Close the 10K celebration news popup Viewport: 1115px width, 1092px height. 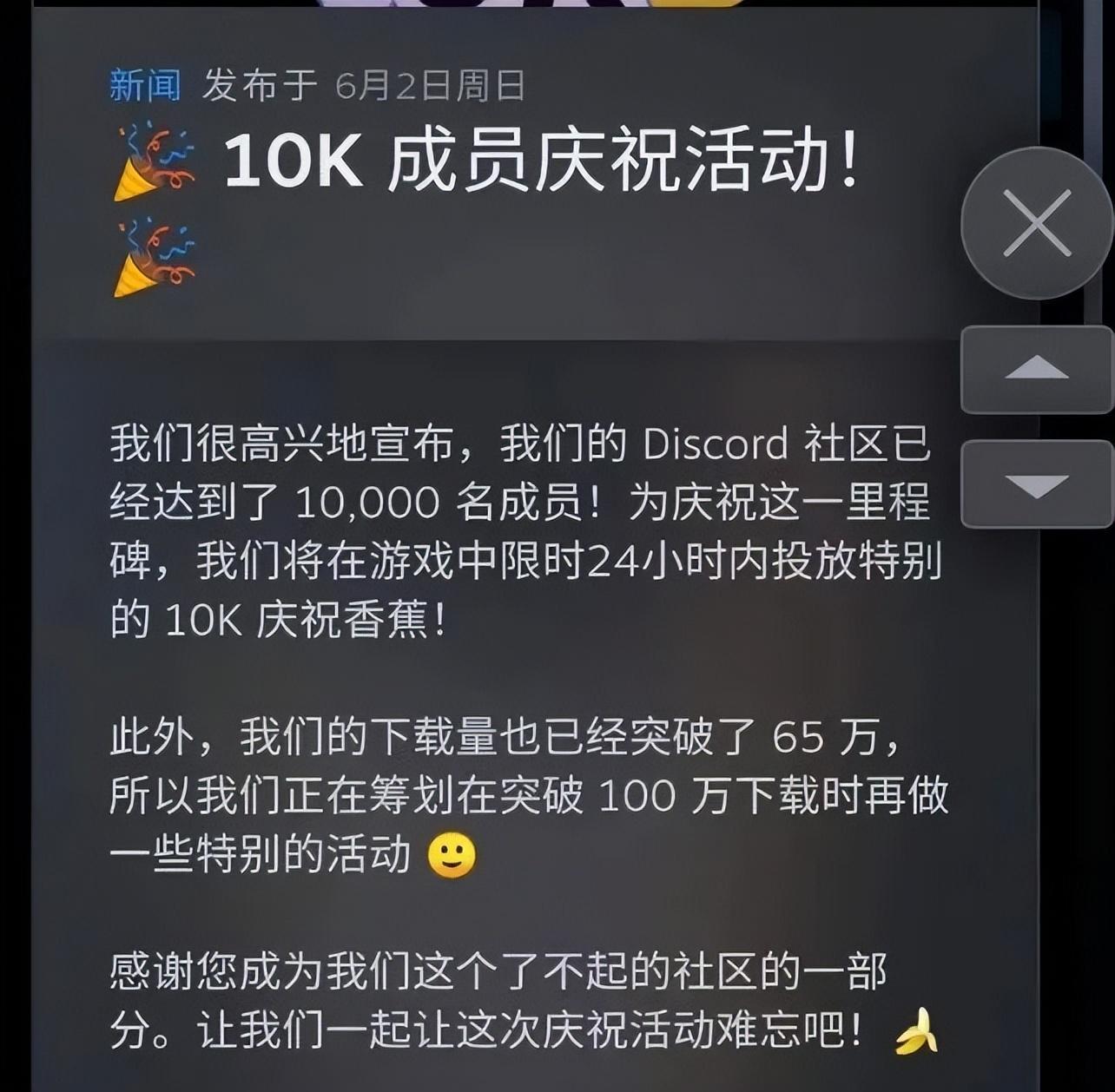[x=1037, y=223]
